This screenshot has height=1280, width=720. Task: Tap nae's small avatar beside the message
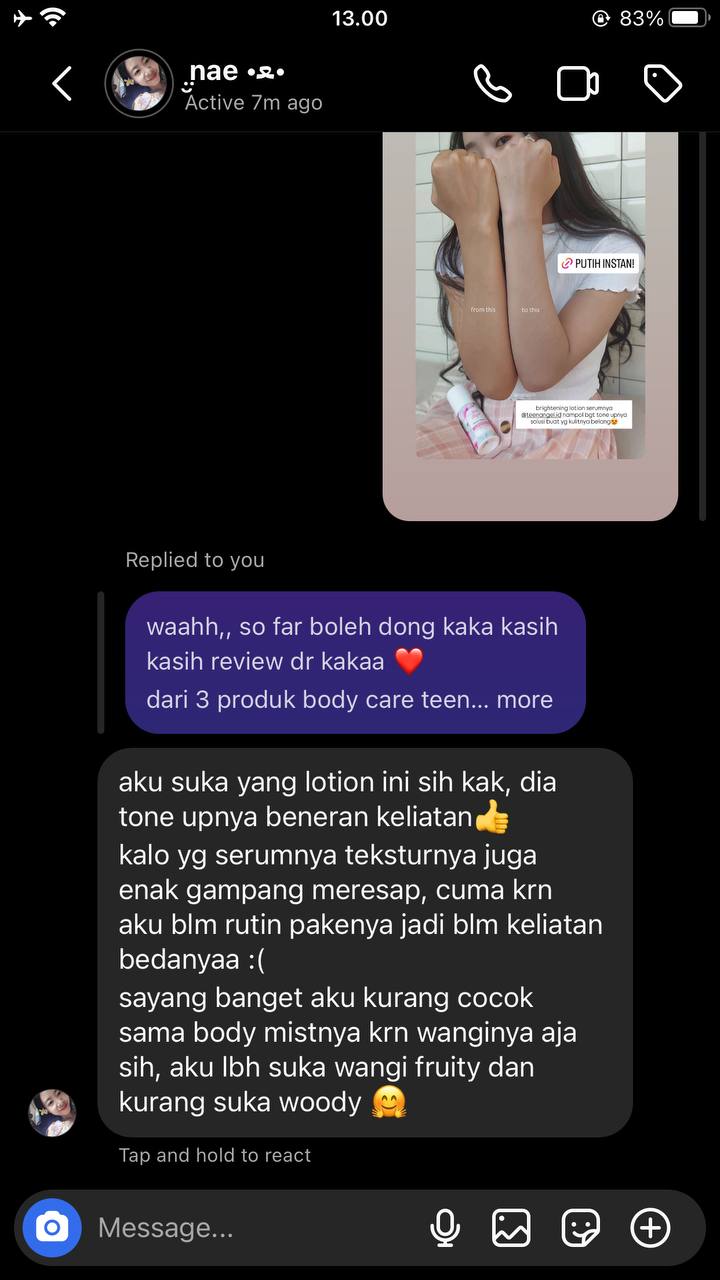[52, 1113]
